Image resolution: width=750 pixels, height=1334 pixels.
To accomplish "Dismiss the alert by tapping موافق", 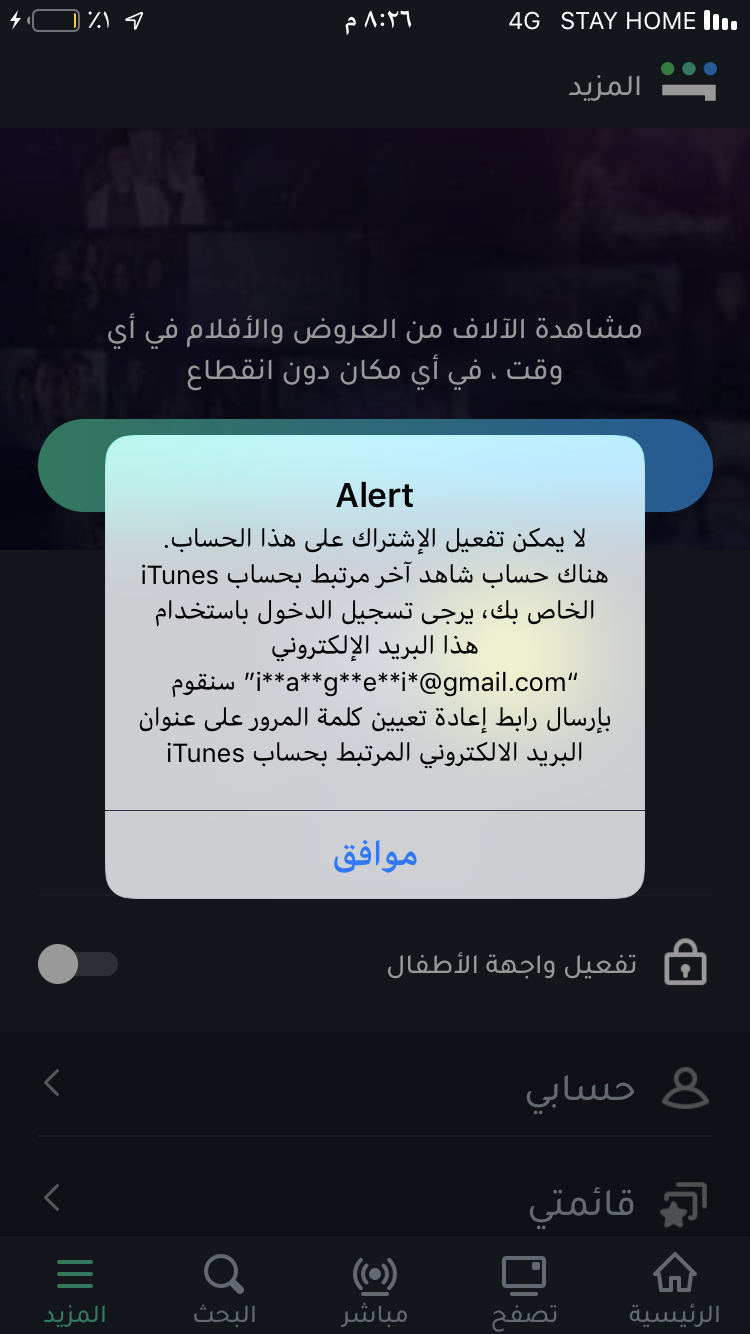I will click(375, 855).
